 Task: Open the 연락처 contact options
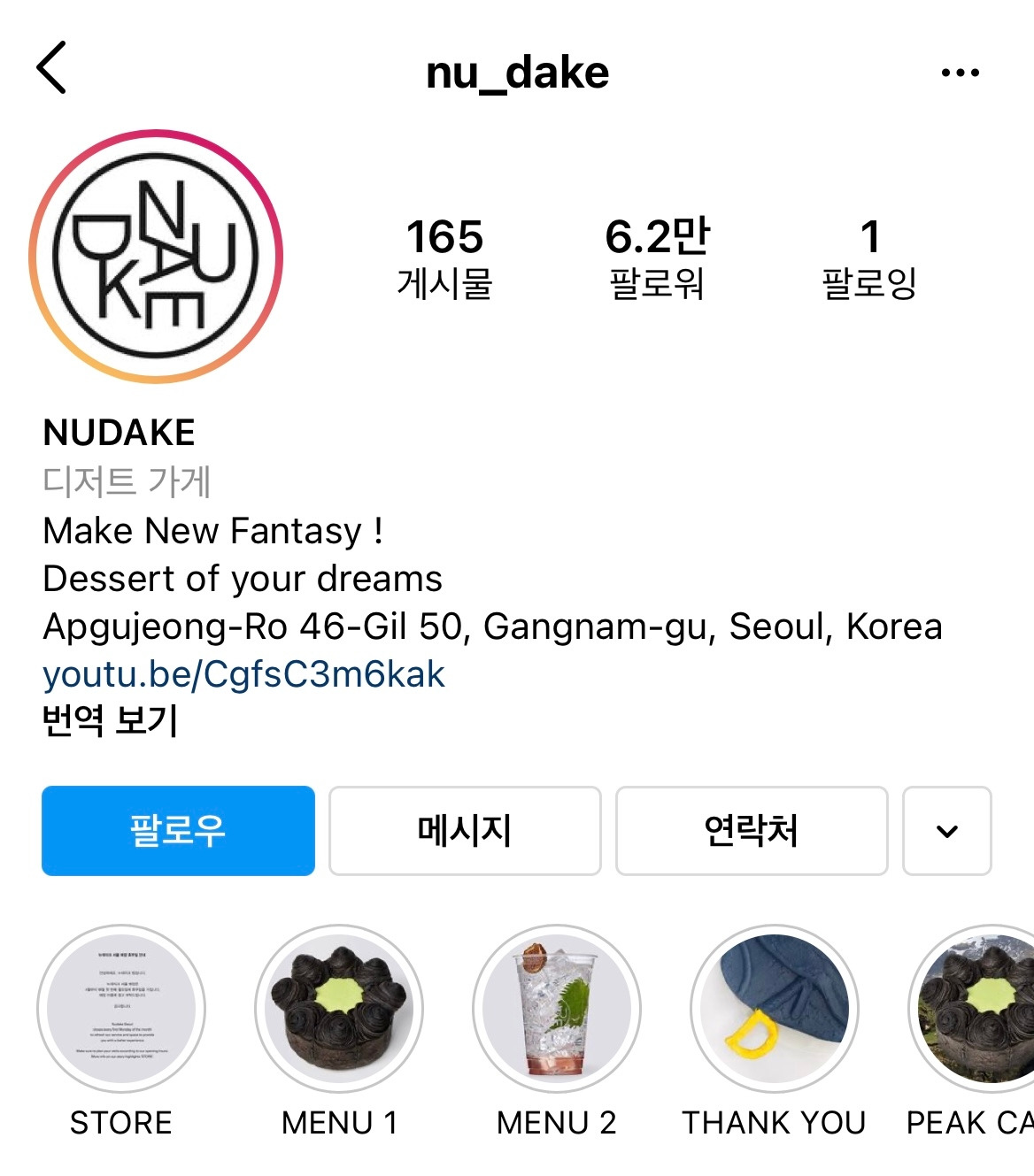(x=752, y=831)
